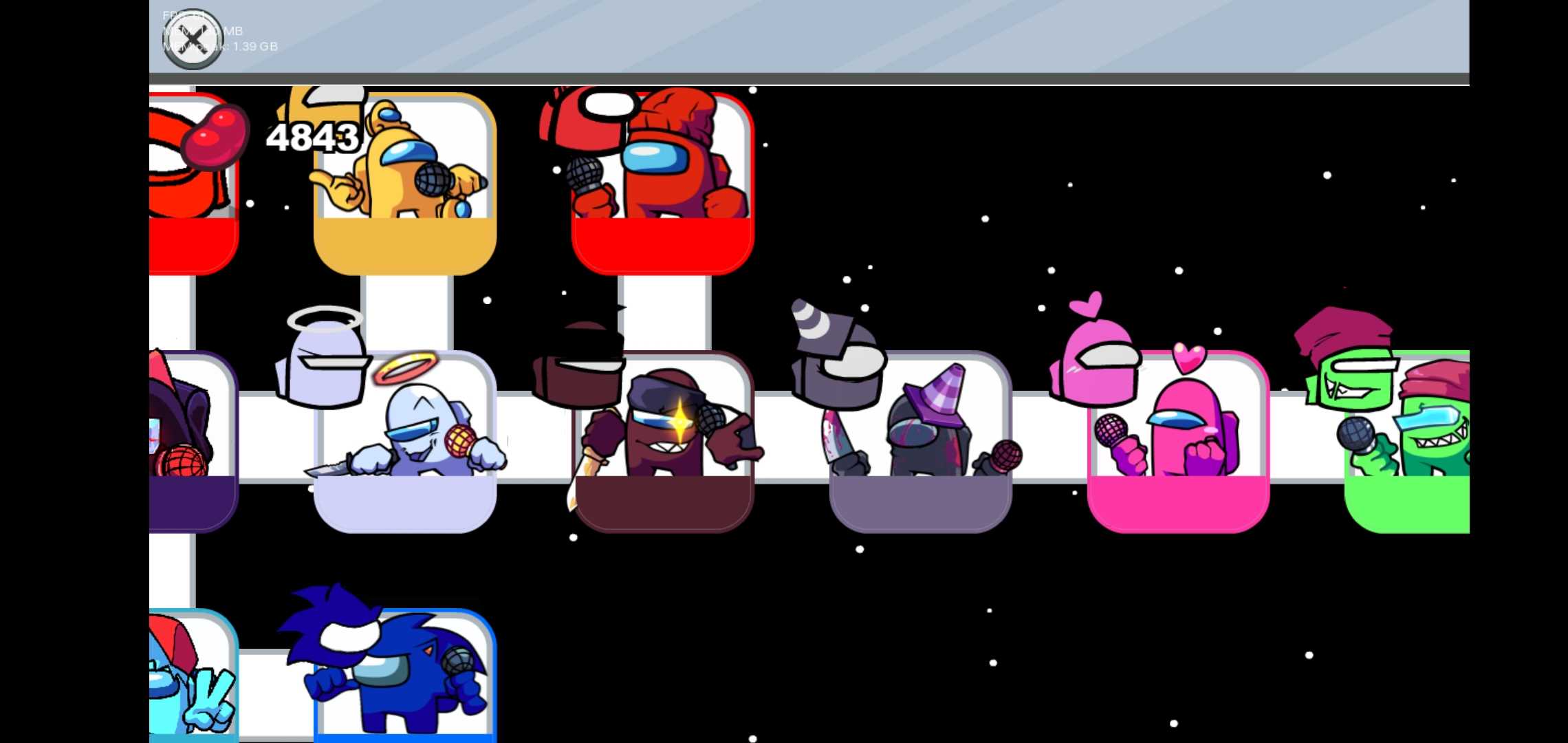Pick the blue hedgehog crewmate card
The height and width of the screenshot is (743, 1568).
click(x=404, y=678)
